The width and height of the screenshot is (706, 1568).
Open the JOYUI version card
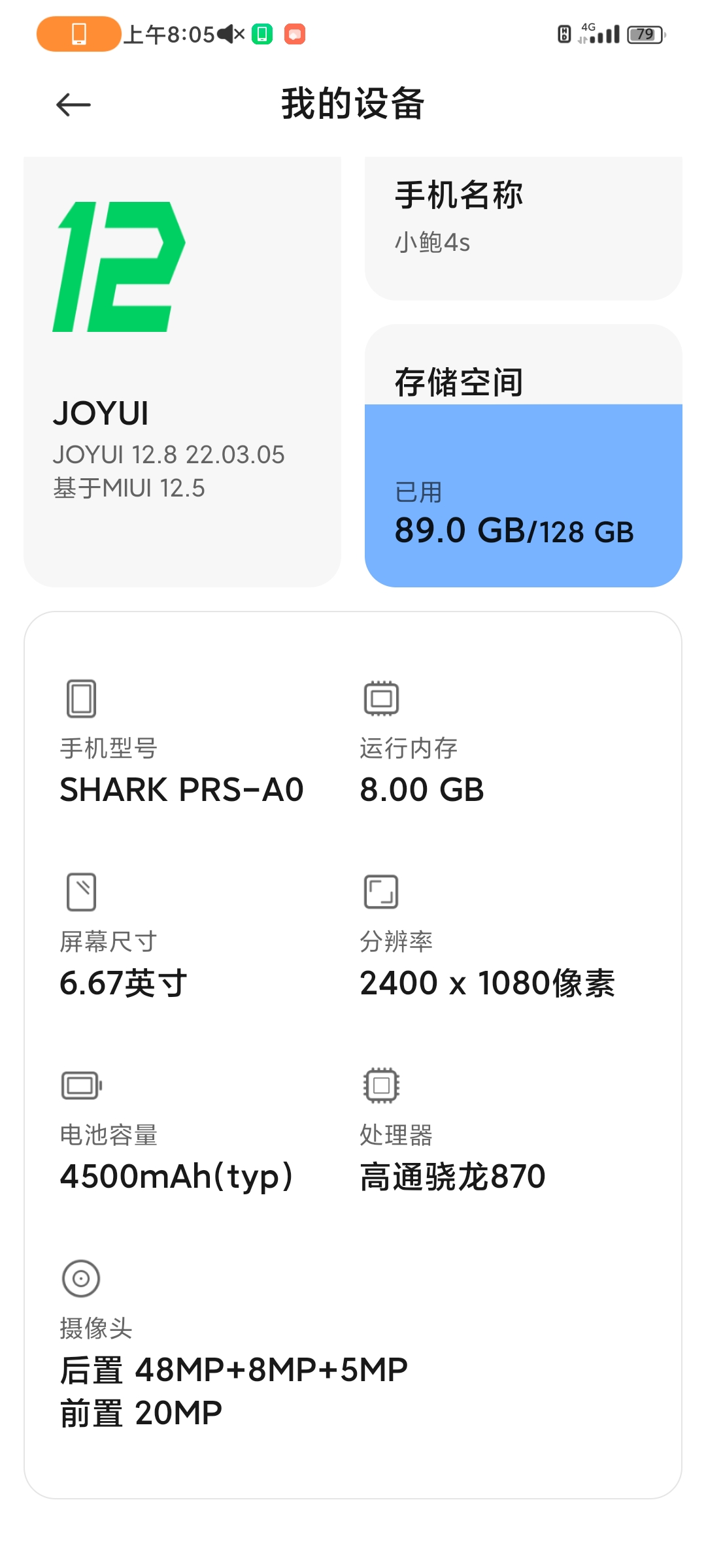coord(182,372)
